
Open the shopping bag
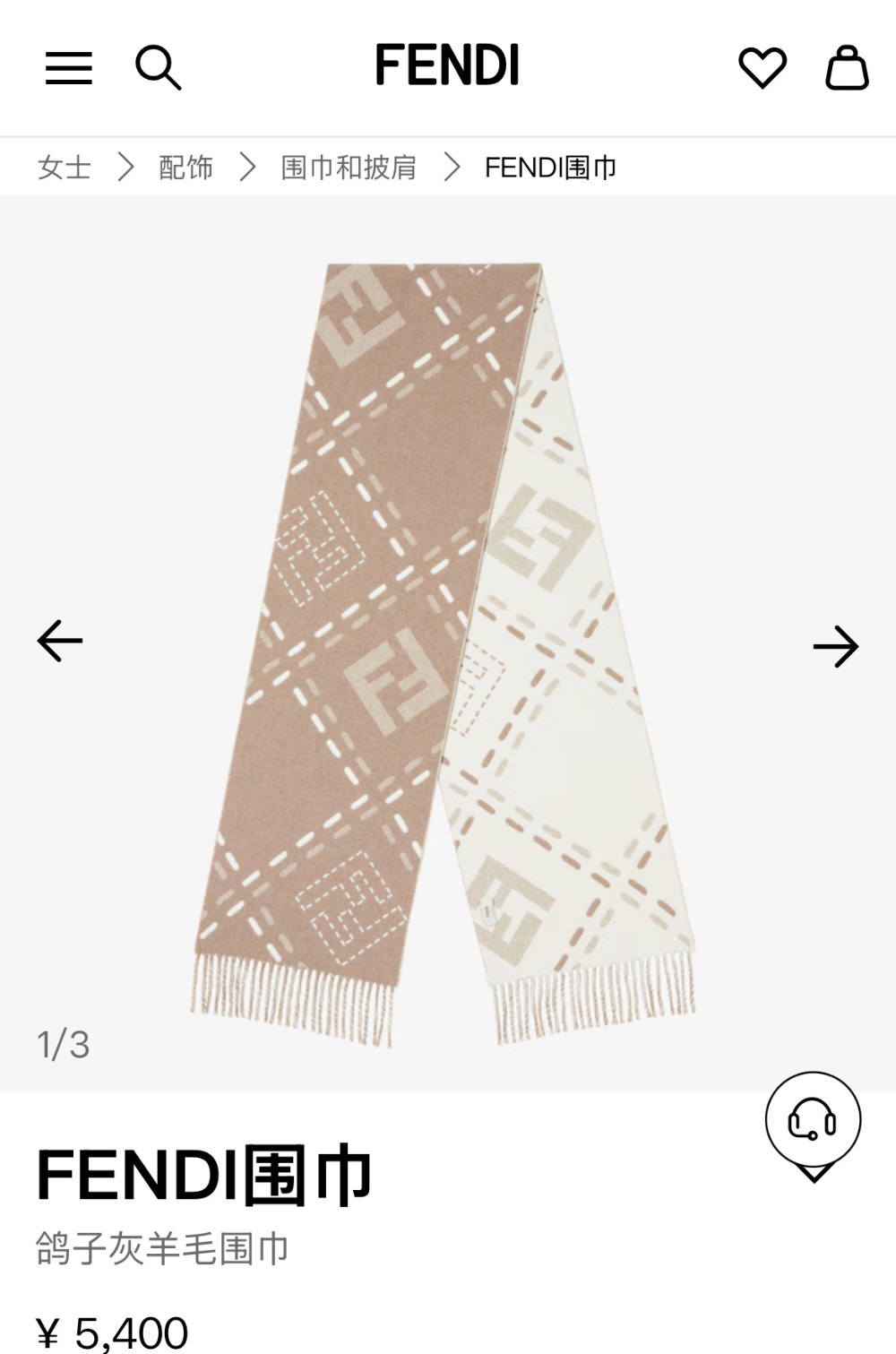[x=846, y=68]
